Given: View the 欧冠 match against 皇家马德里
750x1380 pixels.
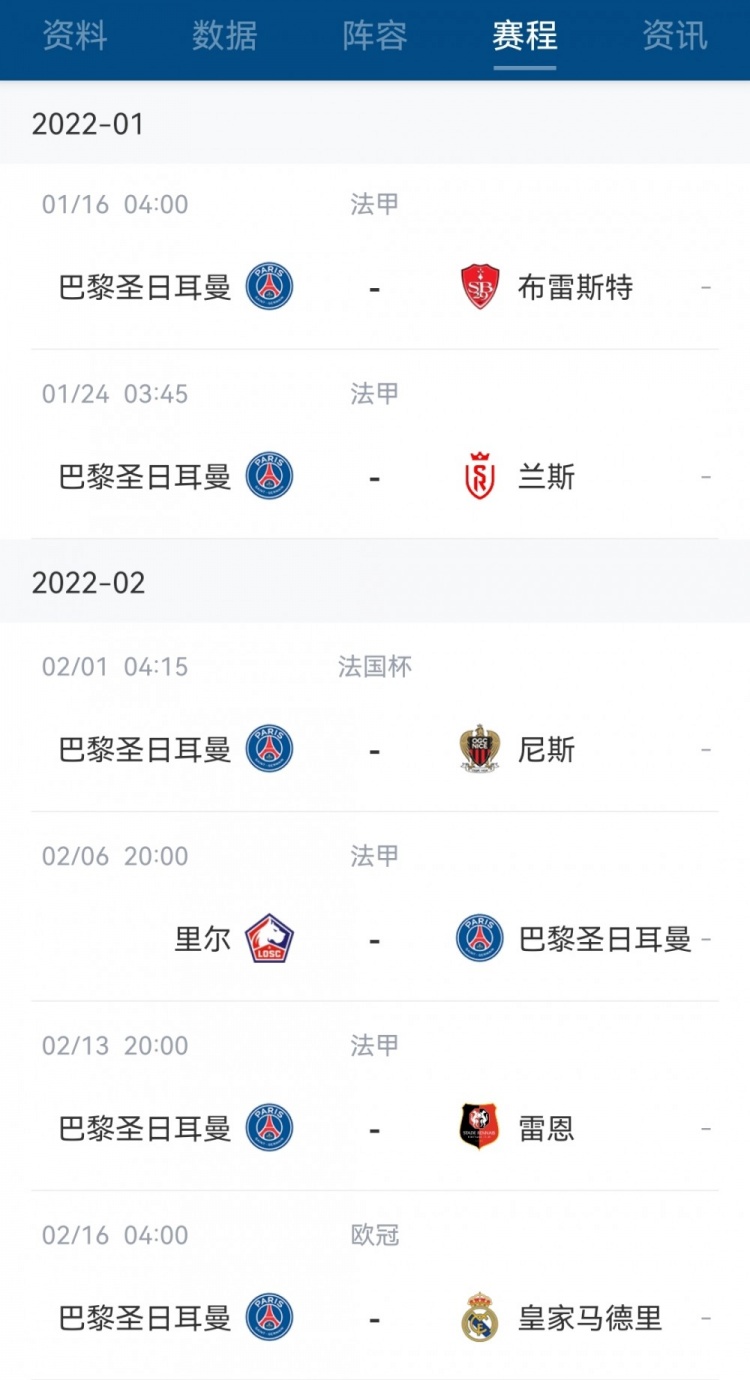Looking at the screenshot, I should pyautogui.click(x=375, y=1285).
